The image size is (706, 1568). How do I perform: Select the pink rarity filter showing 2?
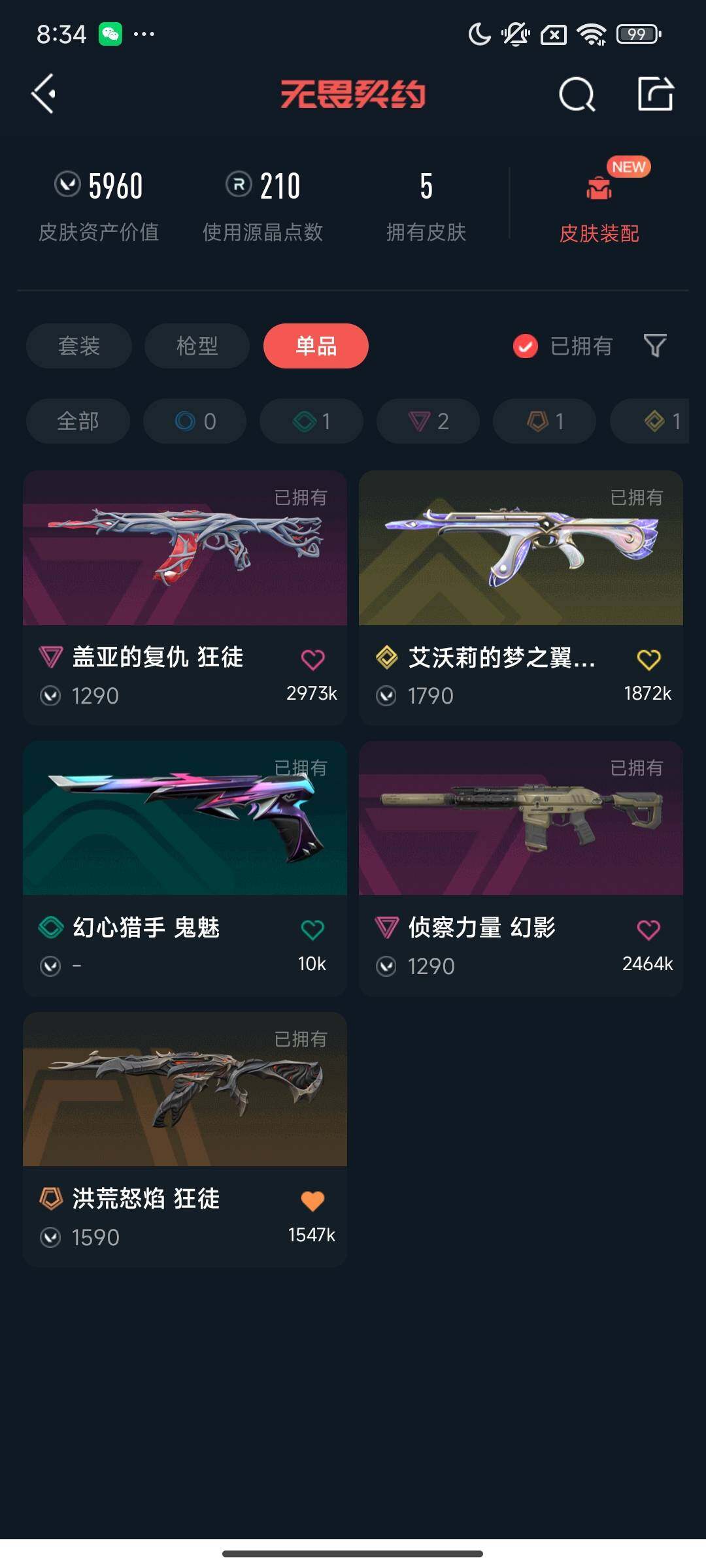click(428, 421)
